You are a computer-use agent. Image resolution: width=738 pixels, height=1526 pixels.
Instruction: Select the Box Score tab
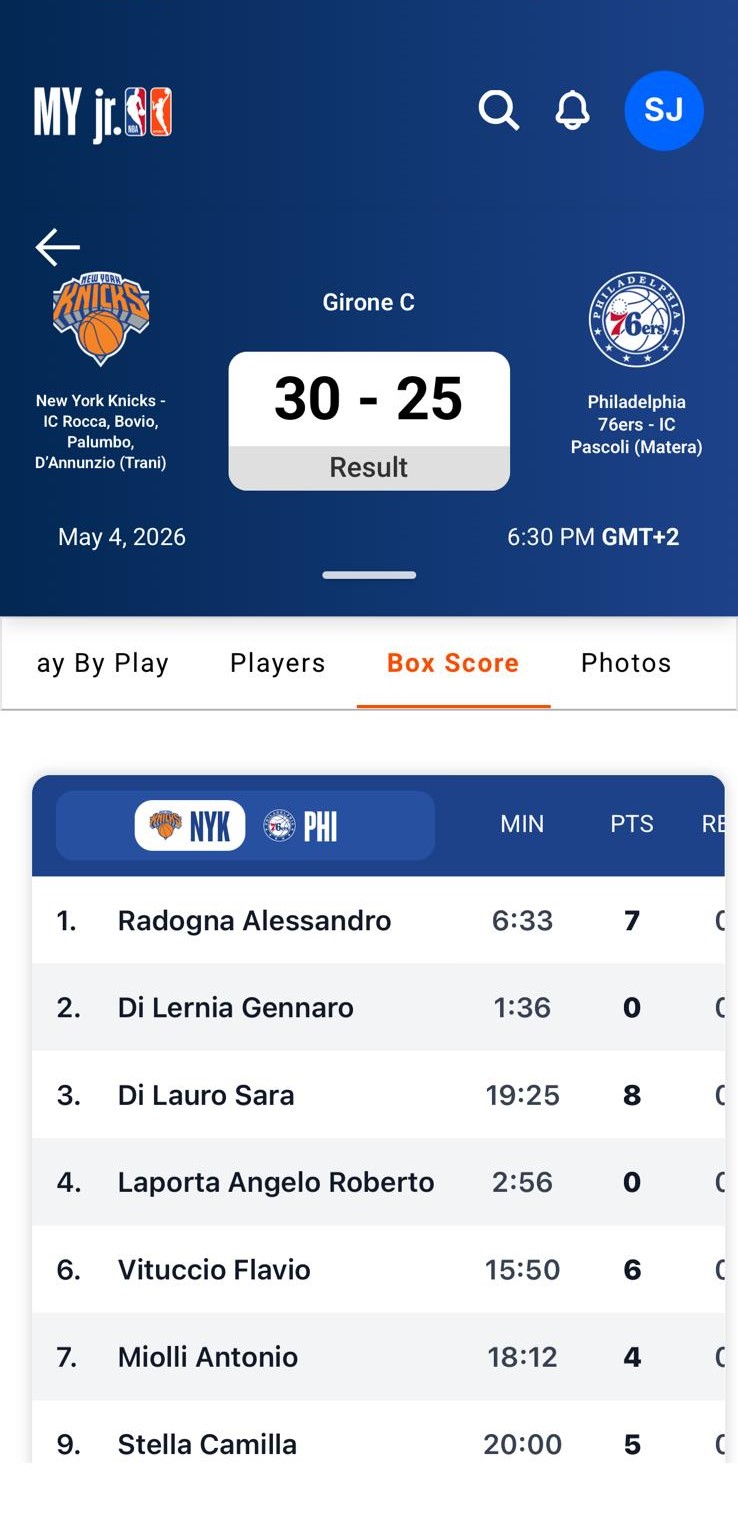(x=453, y=663)
